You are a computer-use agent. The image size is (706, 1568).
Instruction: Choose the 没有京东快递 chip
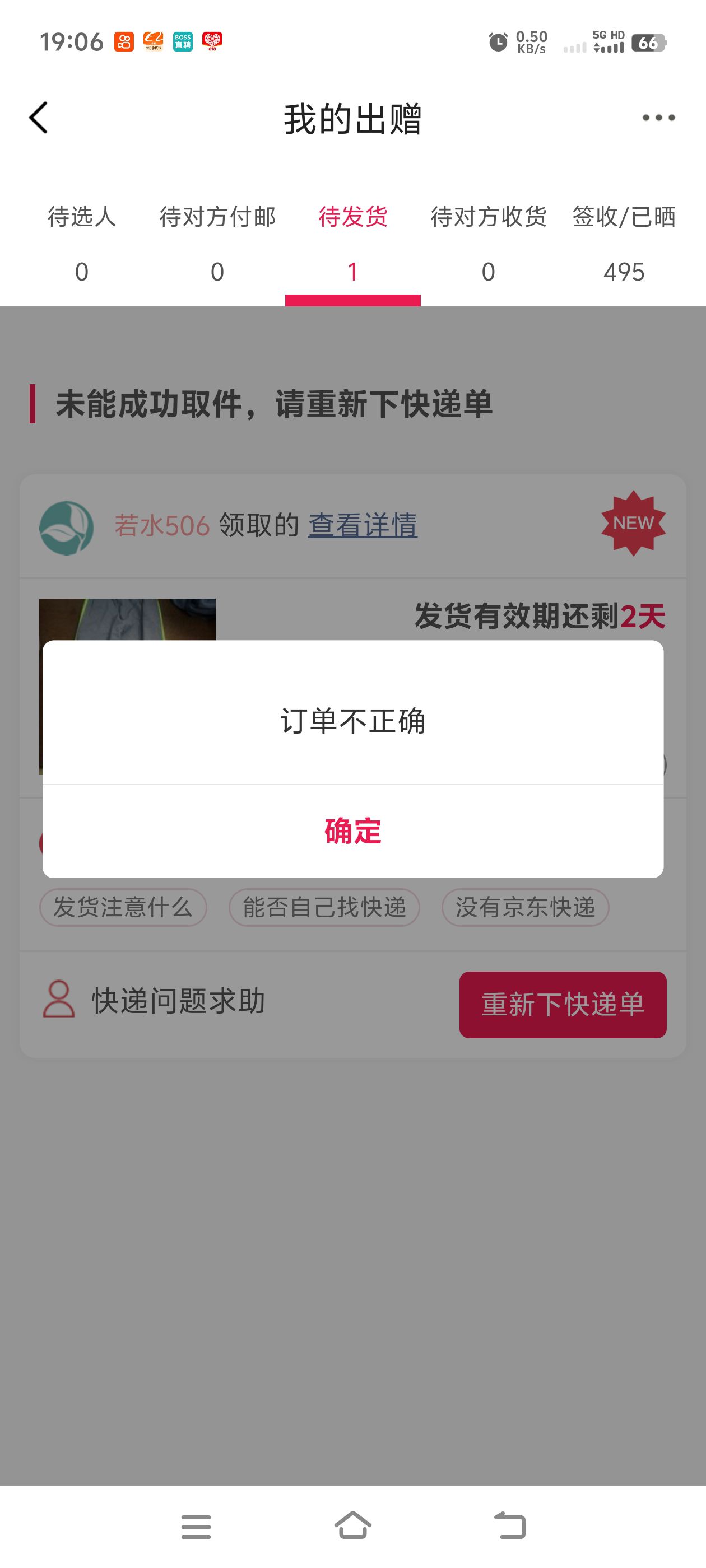525,907
